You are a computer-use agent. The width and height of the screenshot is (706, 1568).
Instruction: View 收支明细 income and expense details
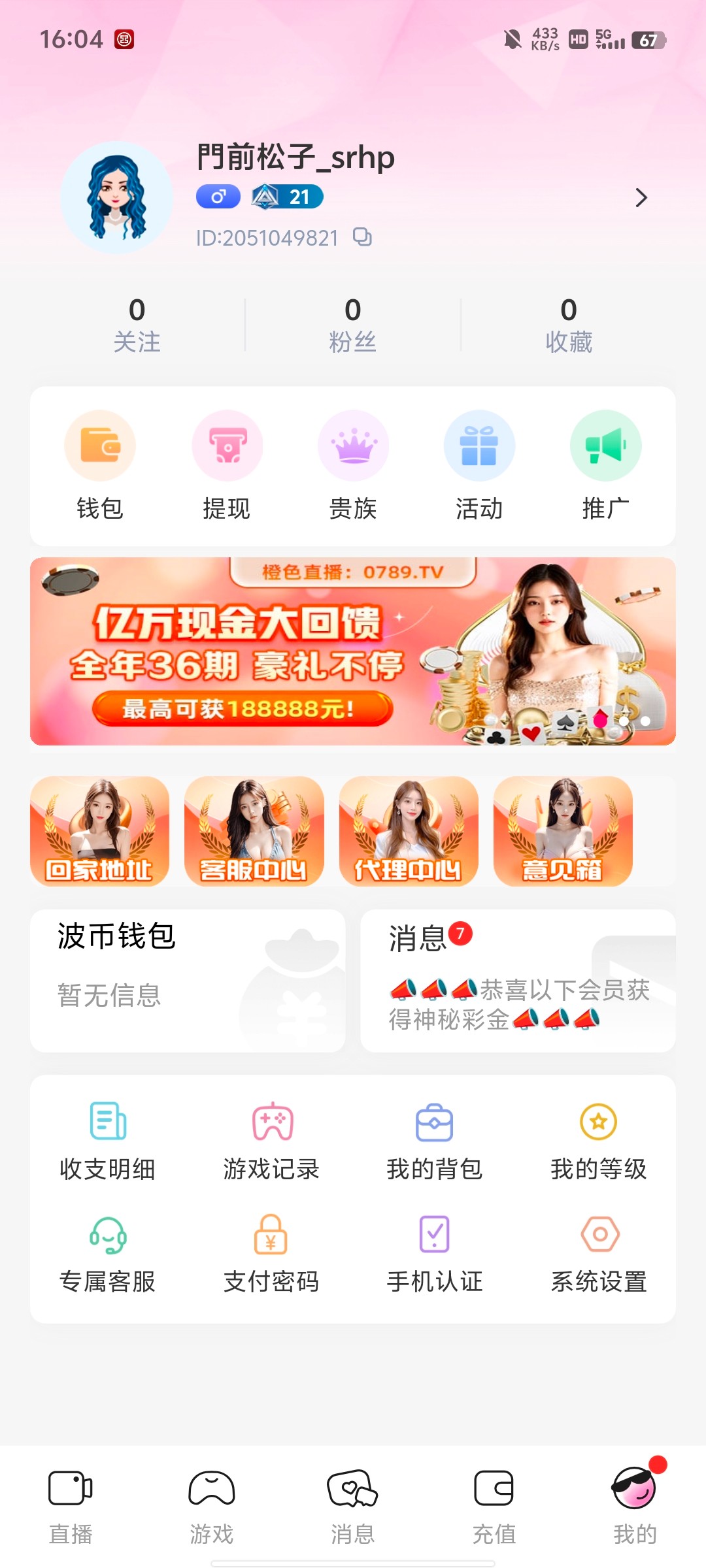point(108,1141)
